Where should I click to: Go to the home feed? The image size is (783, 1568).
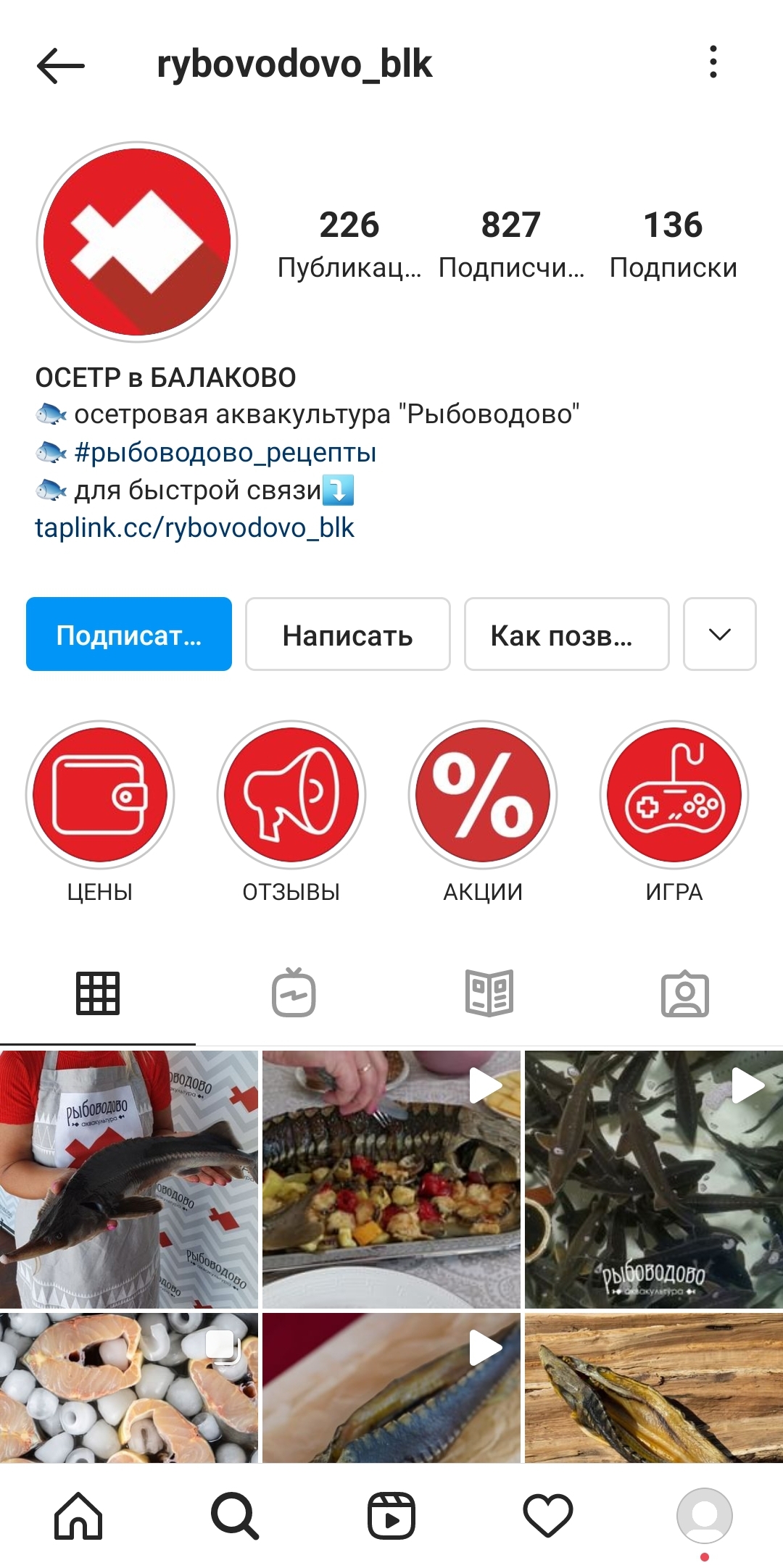tap(78, 1514)
